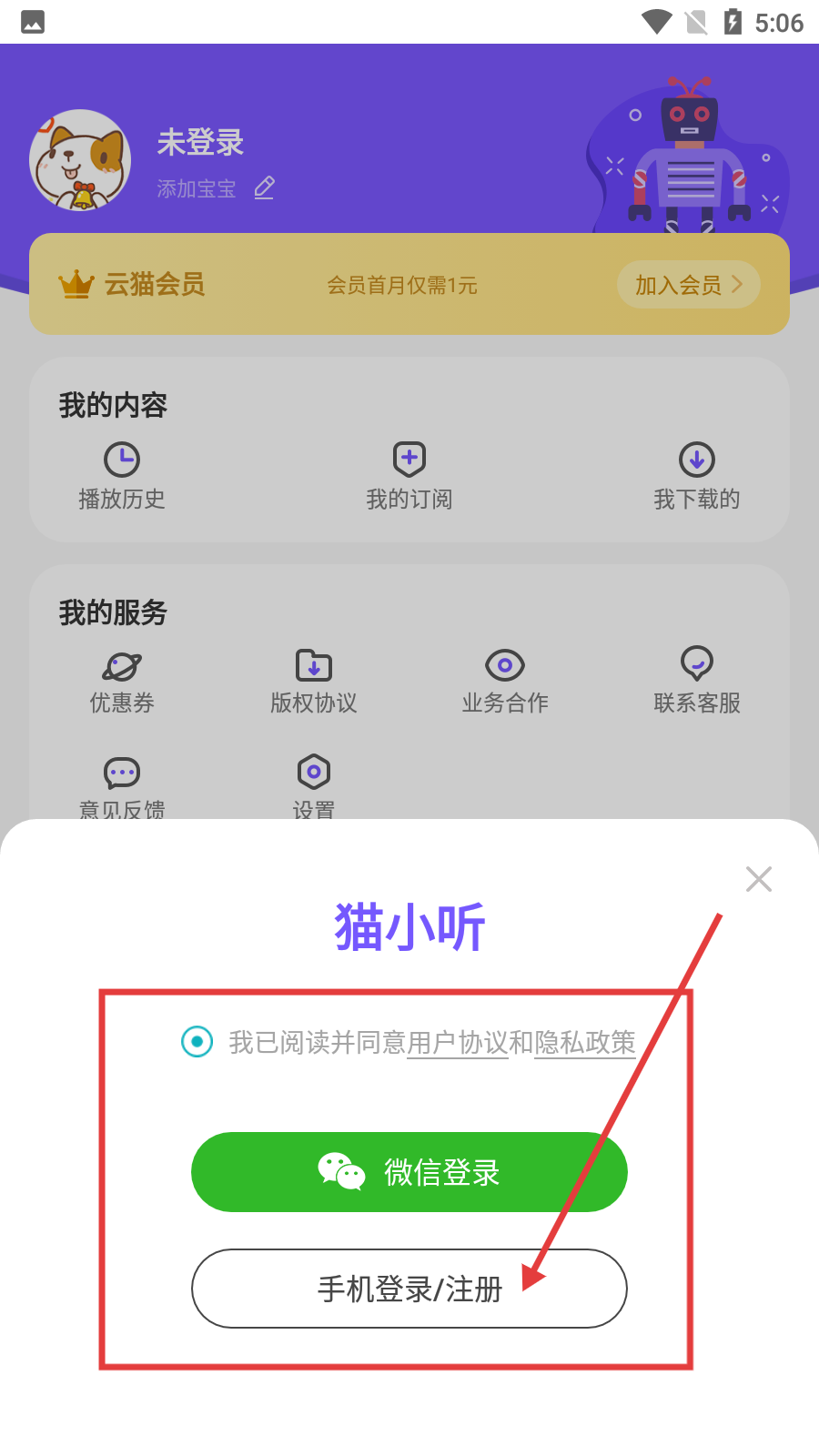
Task: Open the 用户协议 link
Action: coord(457,1043)
